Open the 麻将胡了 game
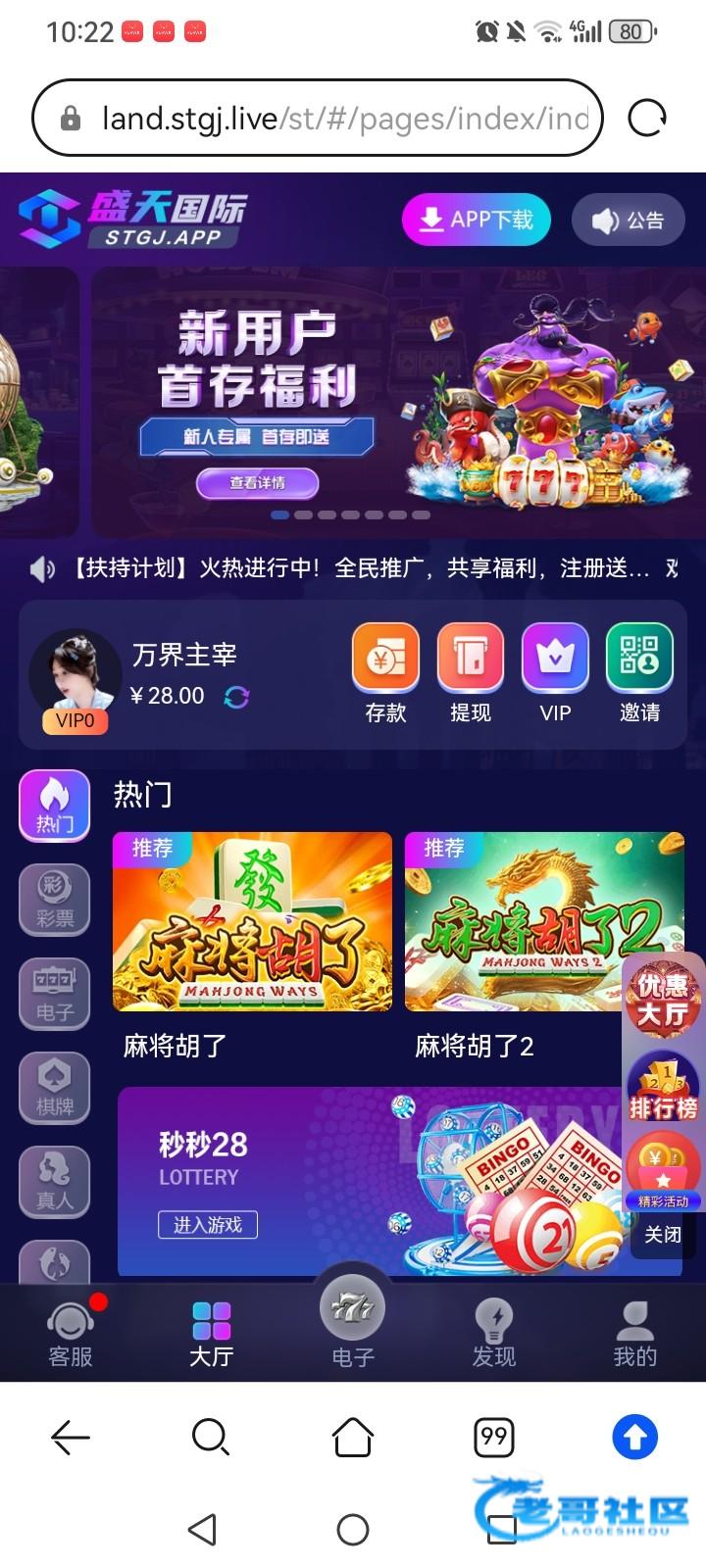Viewport: 706px width, 1568px height. [x=252, y=921]
